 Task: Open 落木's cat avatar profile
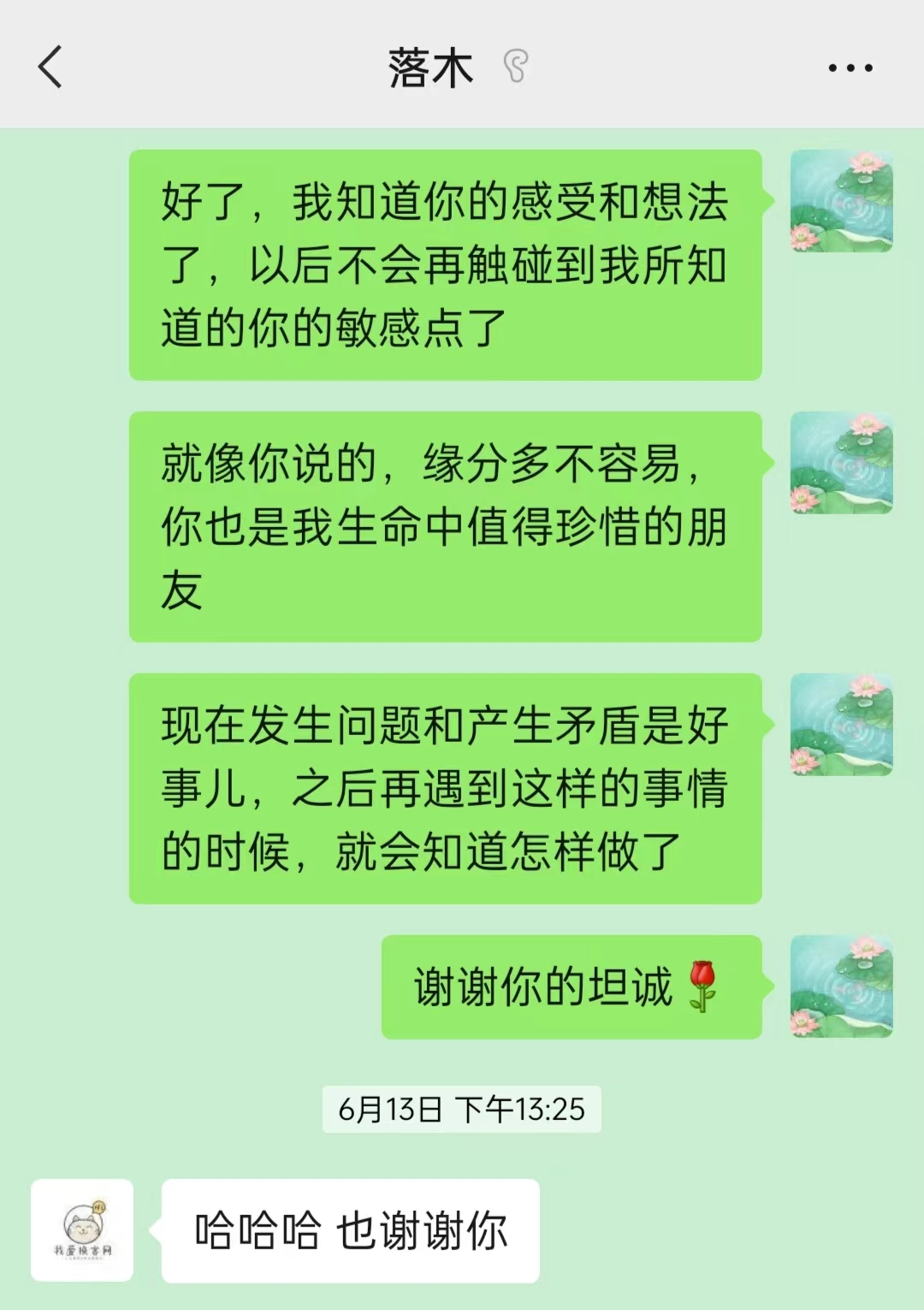[82, 1230]
